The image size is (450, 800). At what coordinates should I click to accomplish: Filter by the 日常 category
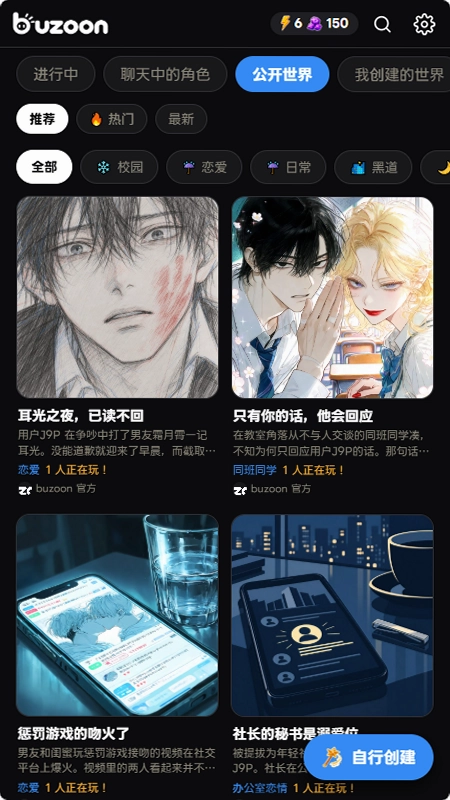coord(288,167)
